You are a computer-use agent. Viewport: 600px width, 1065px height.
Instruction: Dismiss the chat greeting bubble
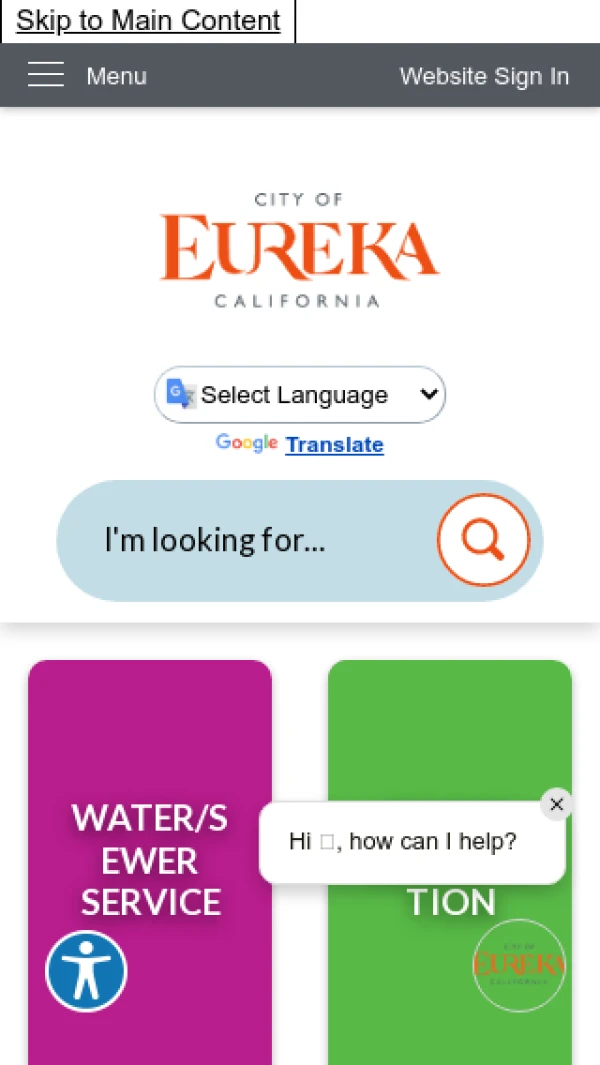557,804
